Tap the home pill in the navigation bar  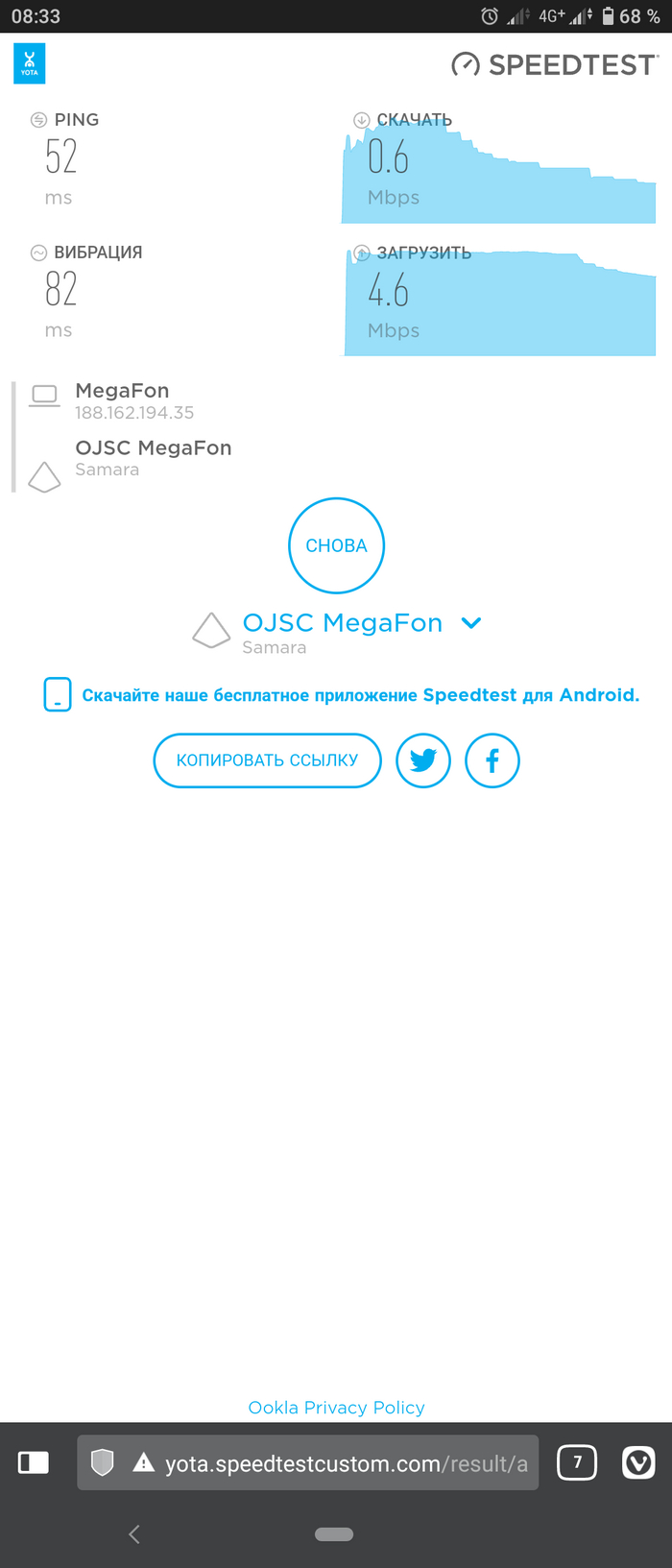(334, 1534)
